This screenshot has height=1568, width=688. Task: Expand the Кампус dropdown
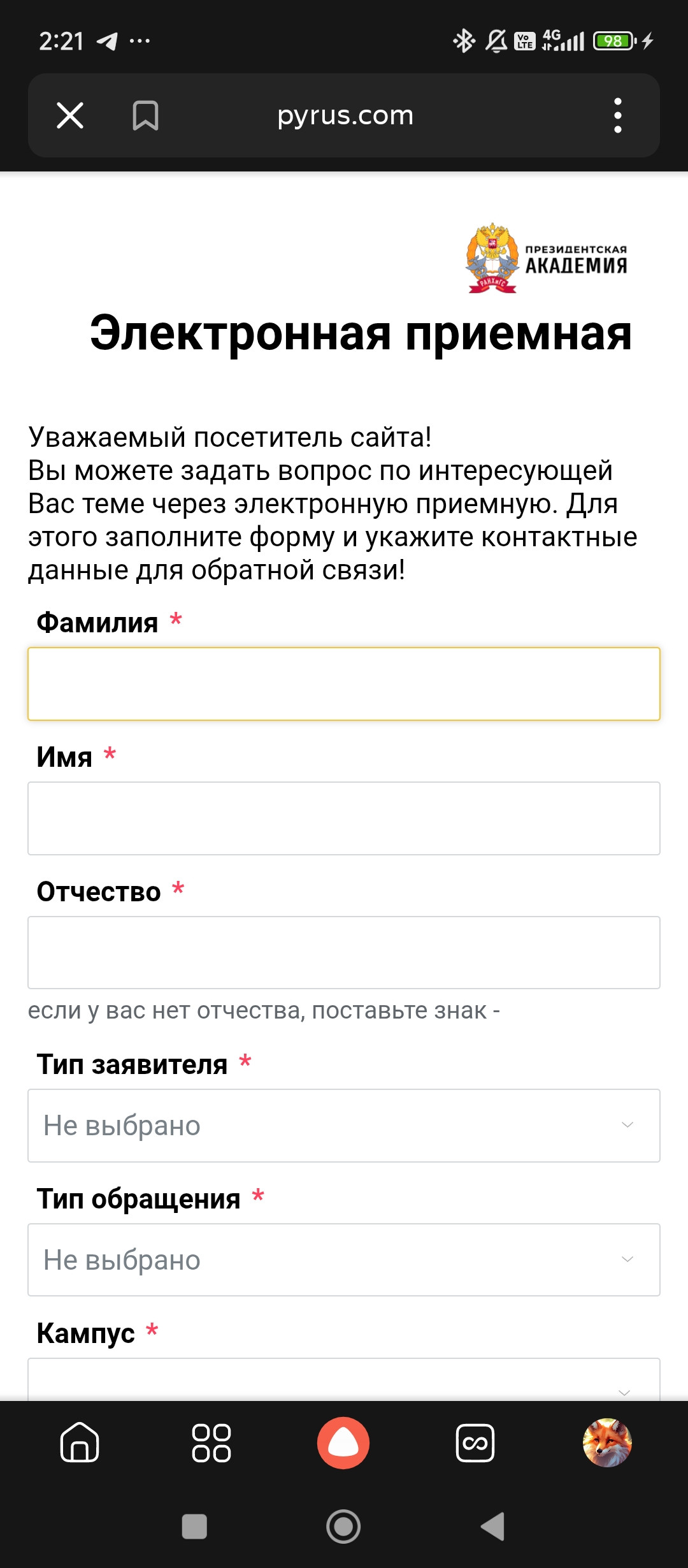click(x=344, y=1383)
